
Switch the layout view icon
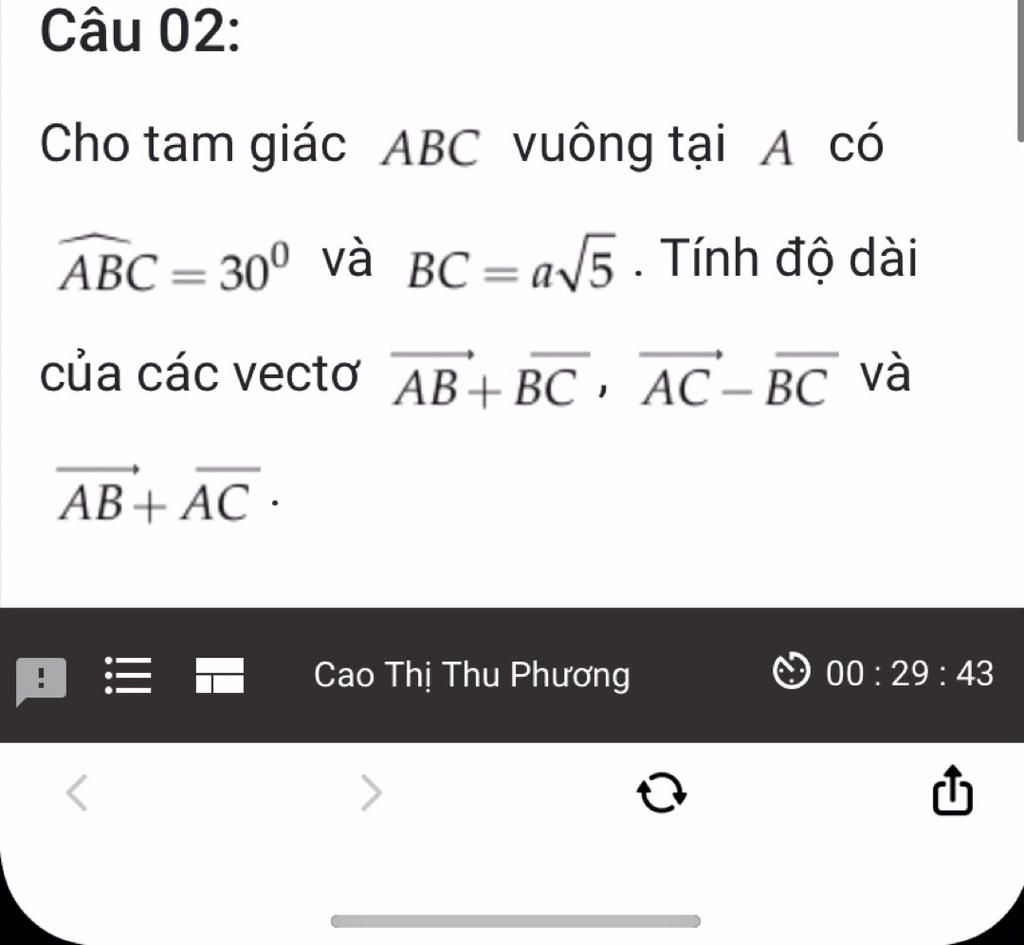(x=219, y=676)
